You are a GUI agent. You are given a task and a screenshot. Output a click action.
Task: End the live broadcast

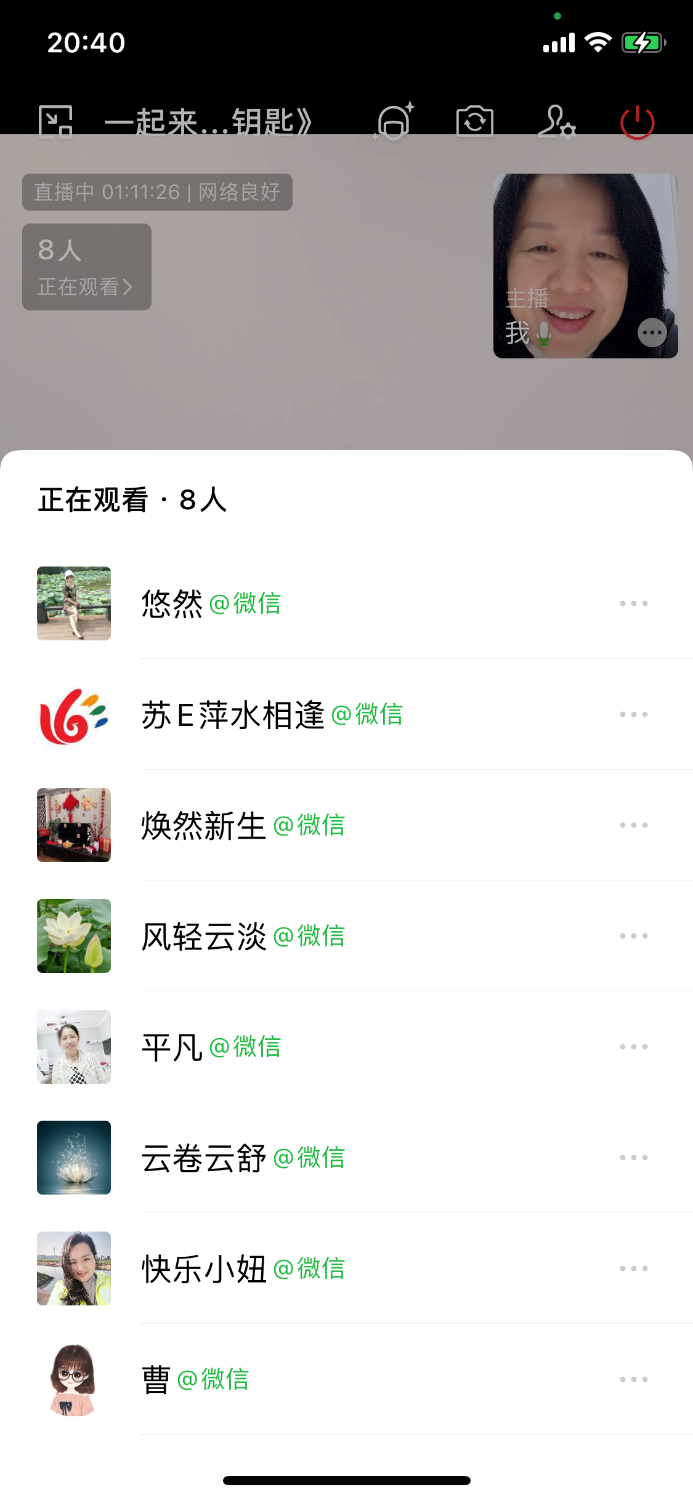(637, 122)
